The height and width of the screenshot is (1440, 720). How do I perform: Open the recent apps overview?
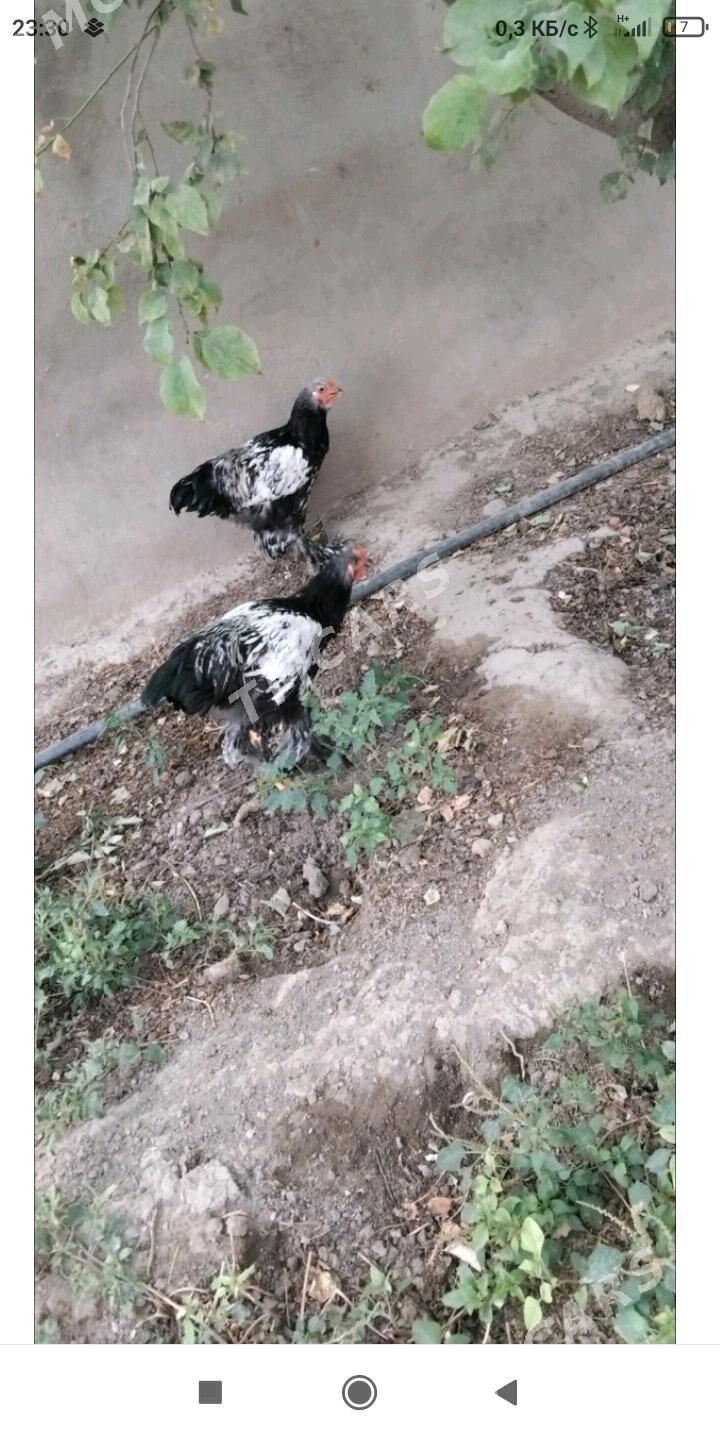(210, 1392)
